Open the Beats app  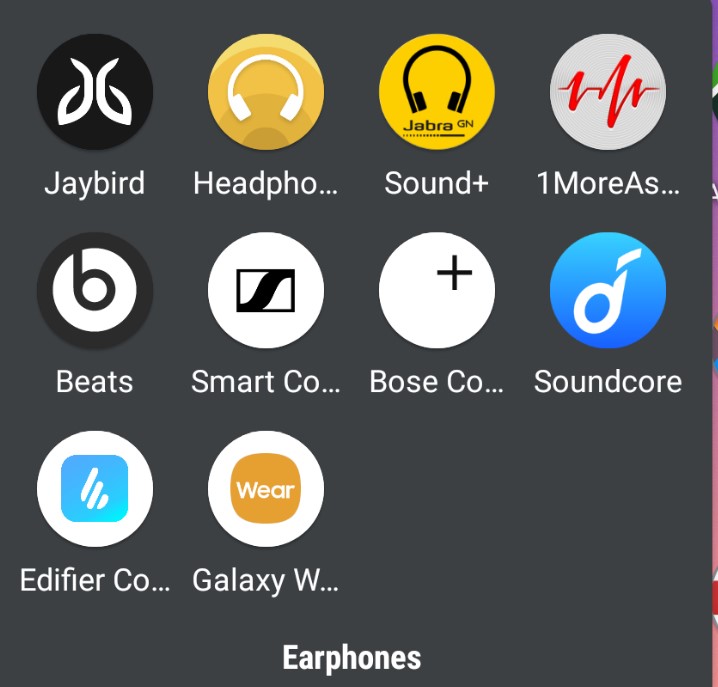pyautogui.click(x=95, y=290)
